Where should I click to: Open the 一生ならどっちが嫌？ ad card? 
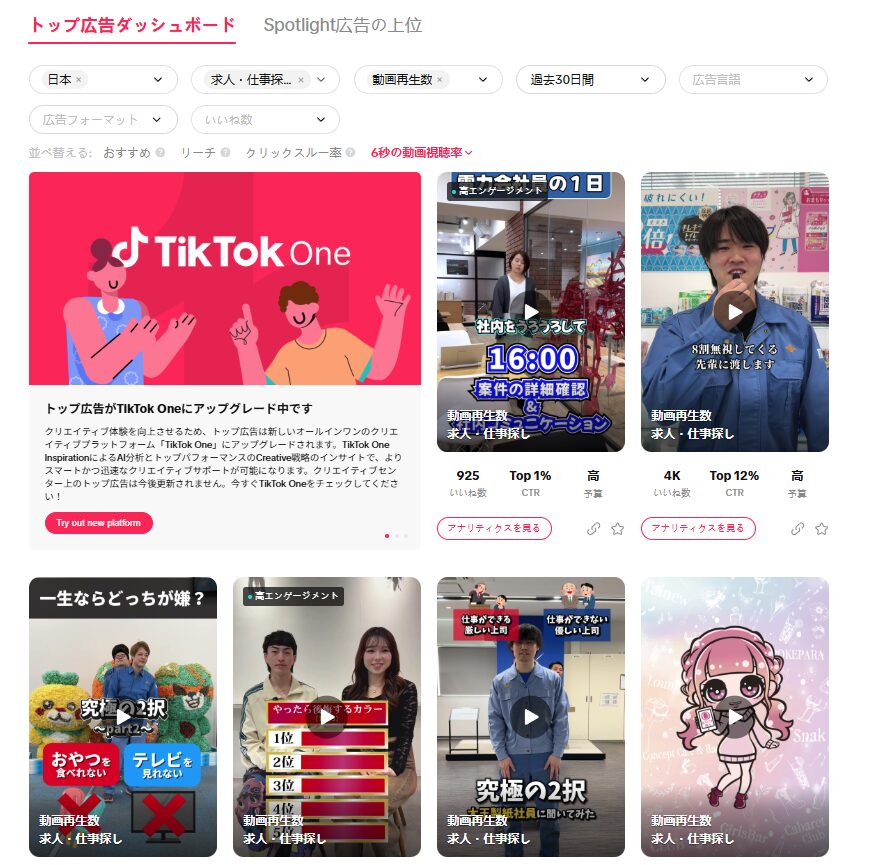pyautogui.click(x=123, y=716)
